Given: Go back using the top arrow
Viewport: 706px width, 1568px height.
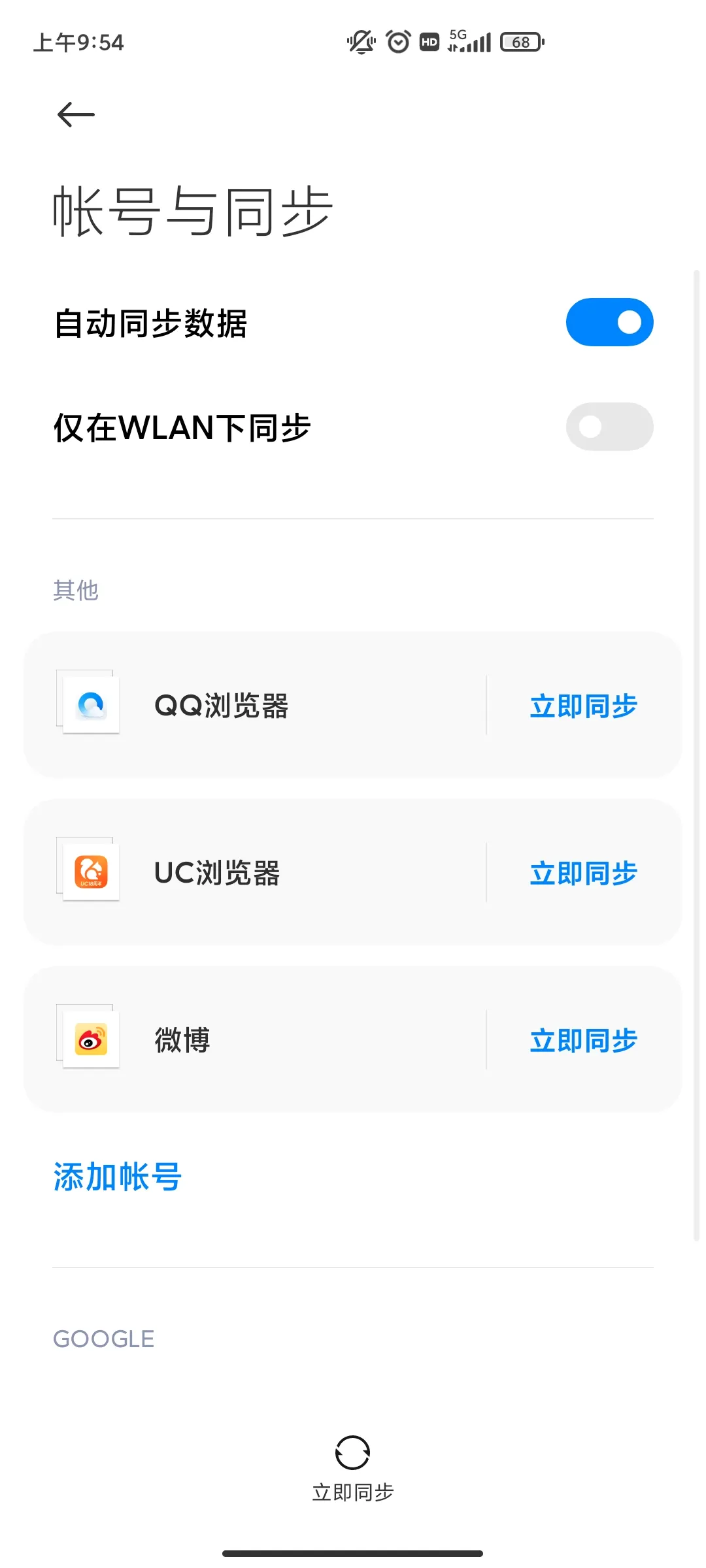Looking at the screenshot, I should pos(76,115).
